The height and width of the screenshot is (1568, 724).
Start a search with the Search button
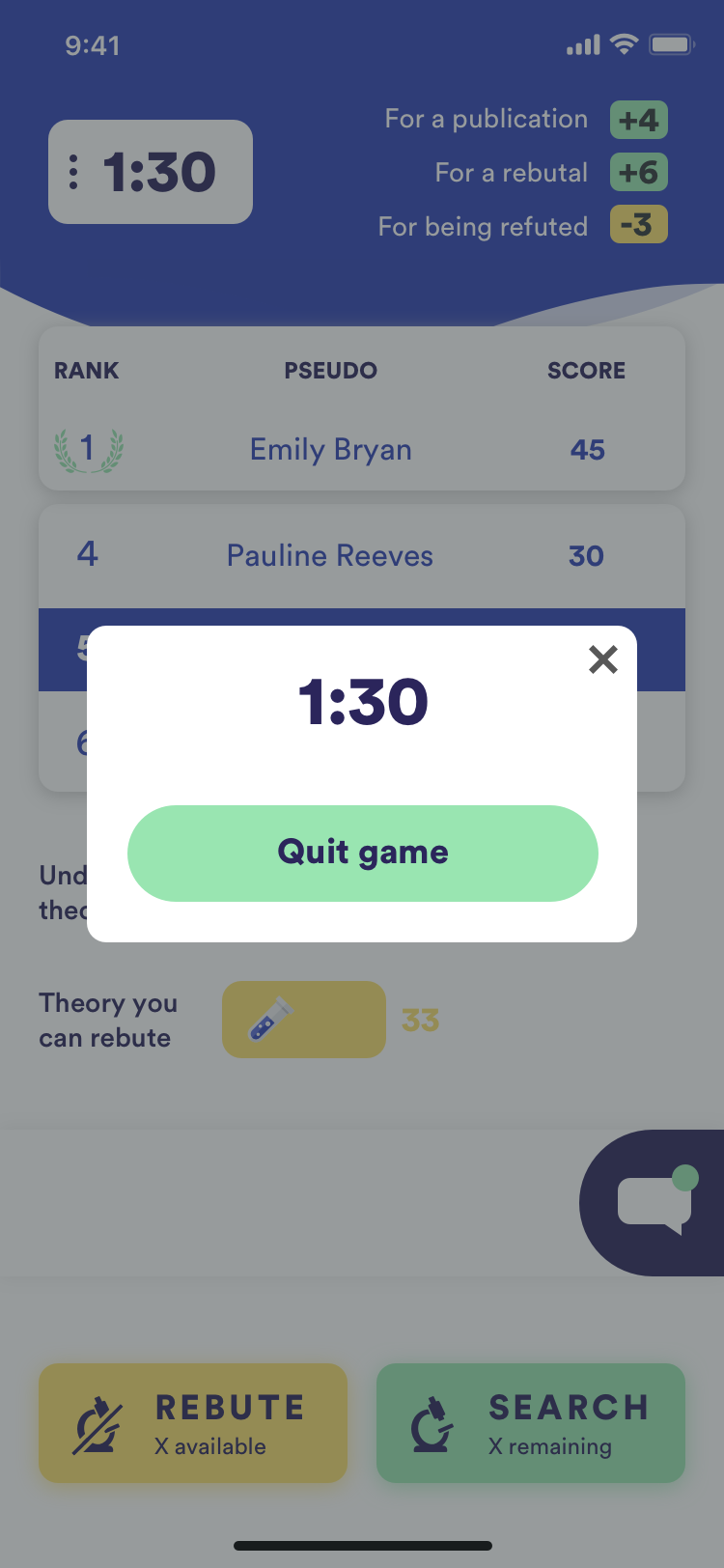tap(531, 1423)
